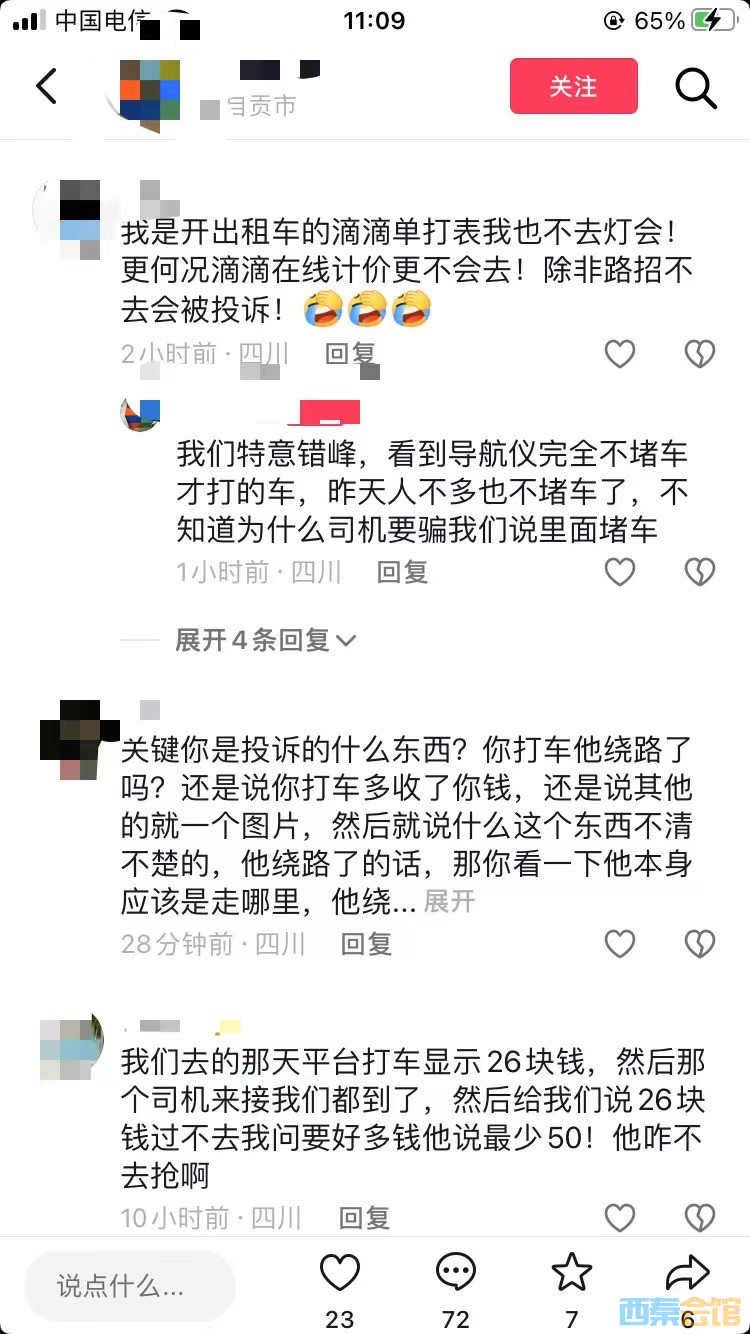Reply to the comment posted 2小时前
This screenshot has height=1334, width=750.
pos(350,353)
